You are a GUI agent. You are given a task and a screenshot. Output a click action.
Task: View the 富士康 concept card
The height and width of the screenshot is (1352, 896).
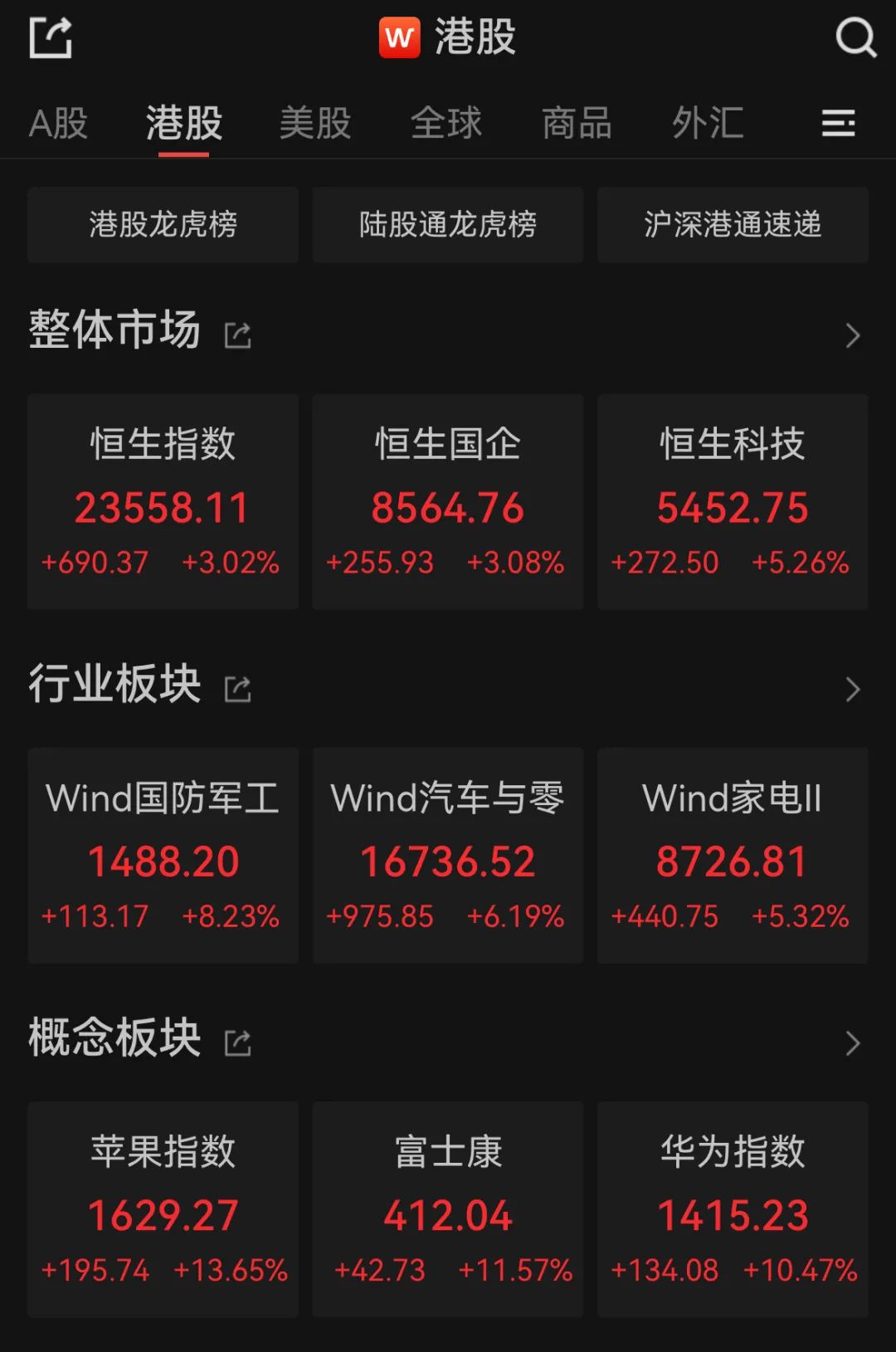[448, 1209]
